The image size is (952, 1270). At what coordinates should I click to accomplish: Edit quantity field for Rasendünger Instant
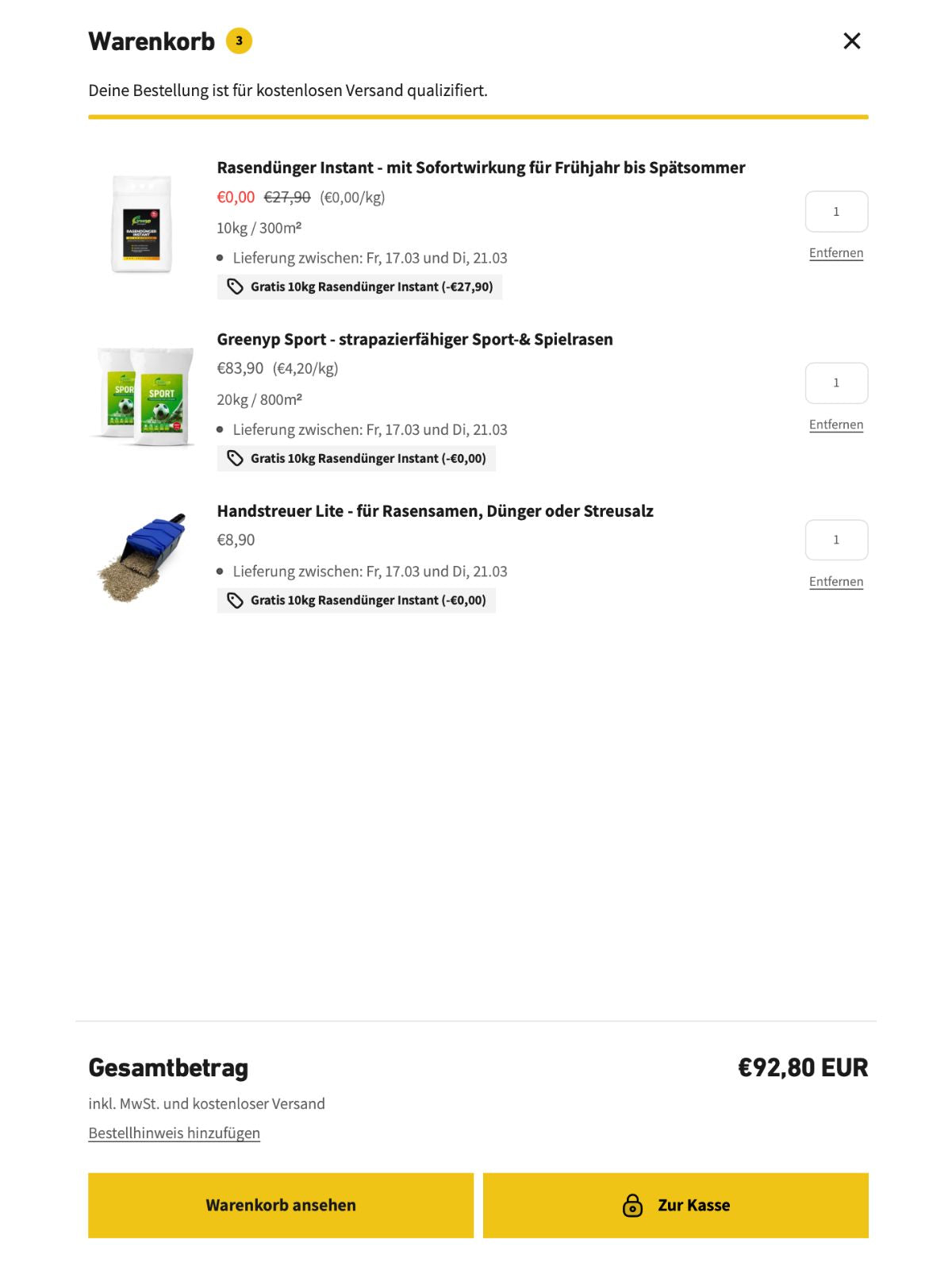(x=835, y=212)
